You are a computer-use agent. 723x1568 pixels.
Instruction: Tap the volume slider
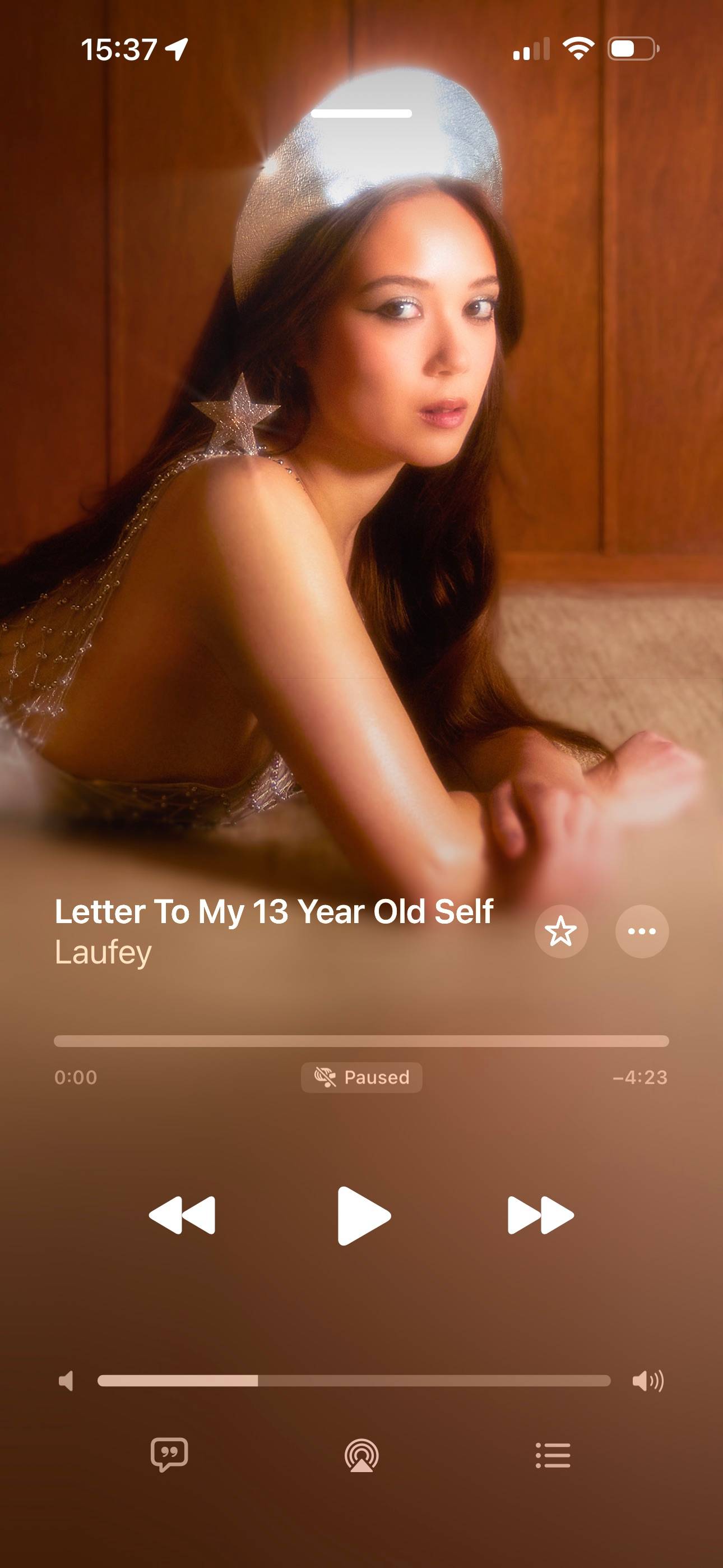point(354,1381)
